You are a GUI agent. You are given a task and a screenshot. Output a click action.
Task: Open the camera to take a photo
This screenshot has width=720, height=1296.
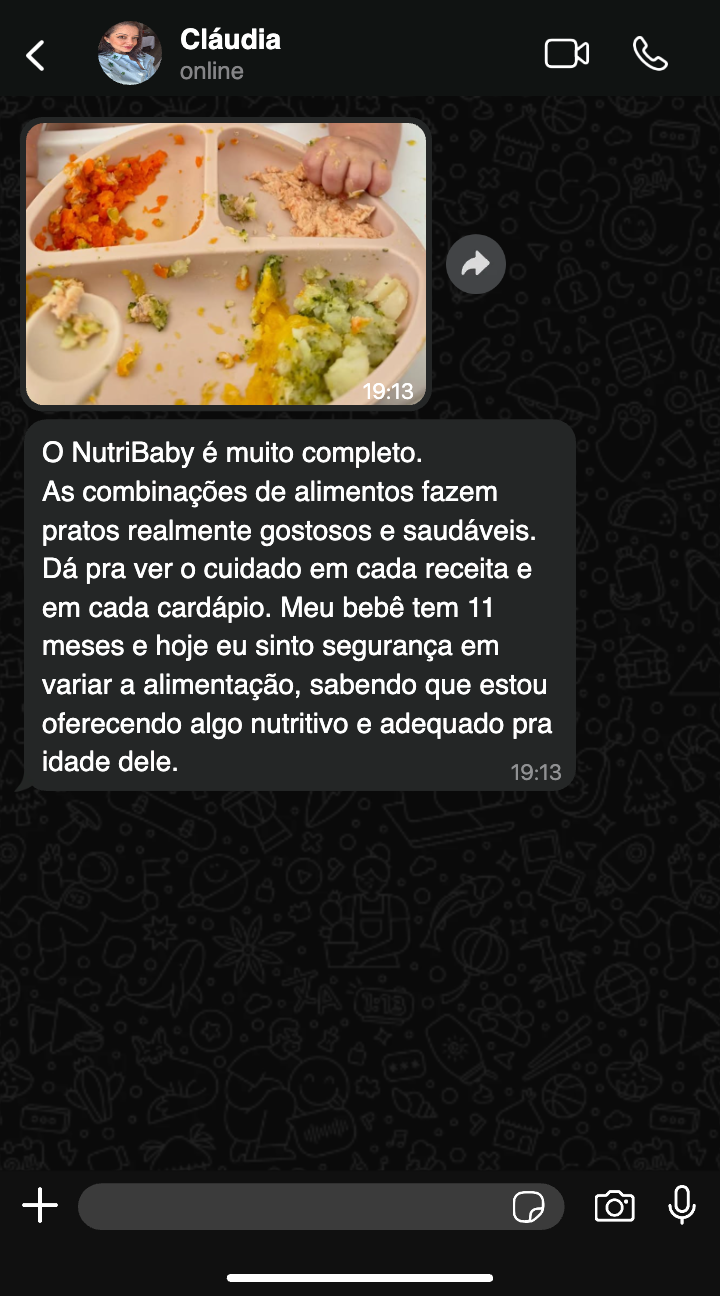614,1207
